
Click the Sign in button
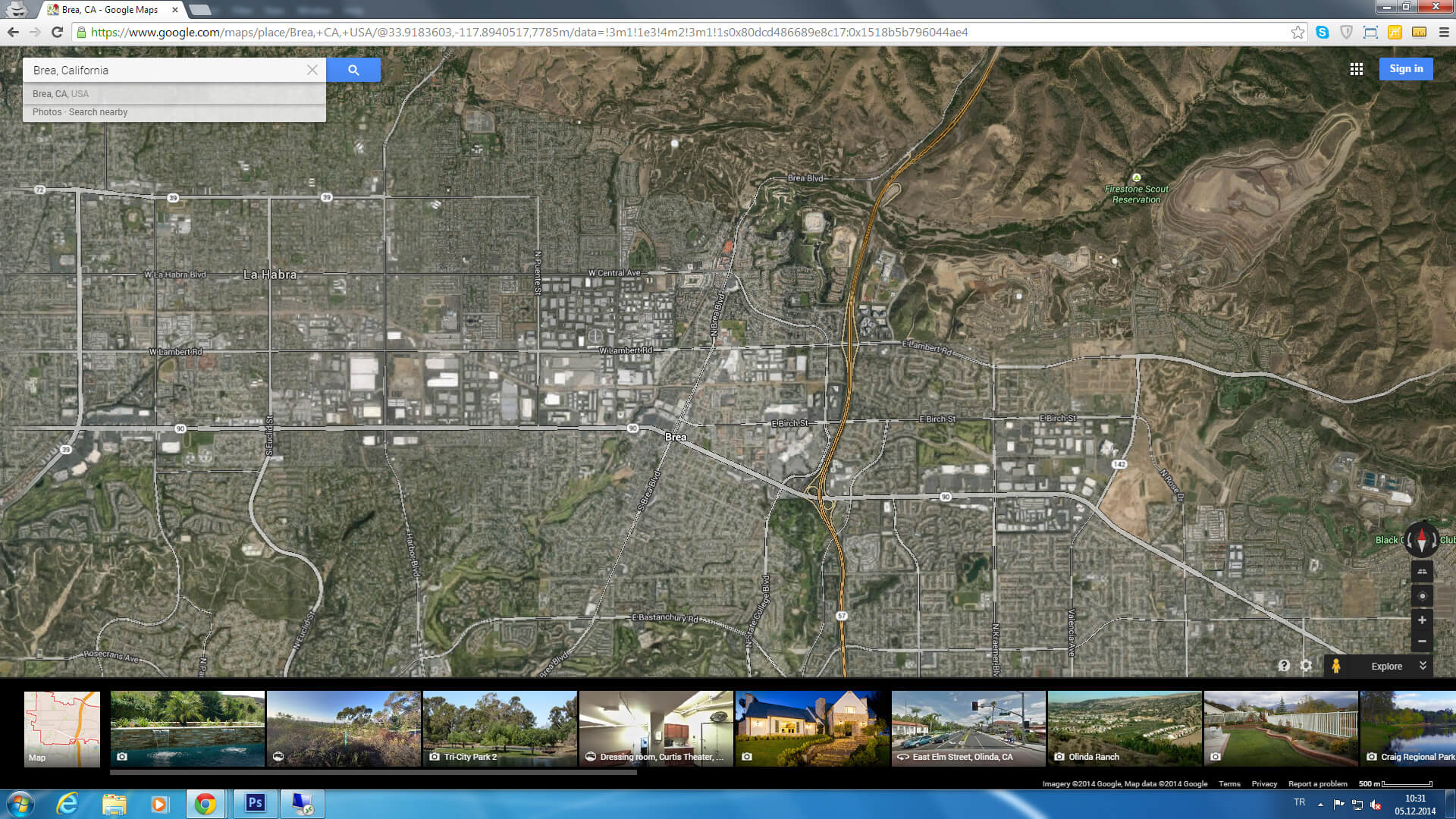tap(1405, 69)
